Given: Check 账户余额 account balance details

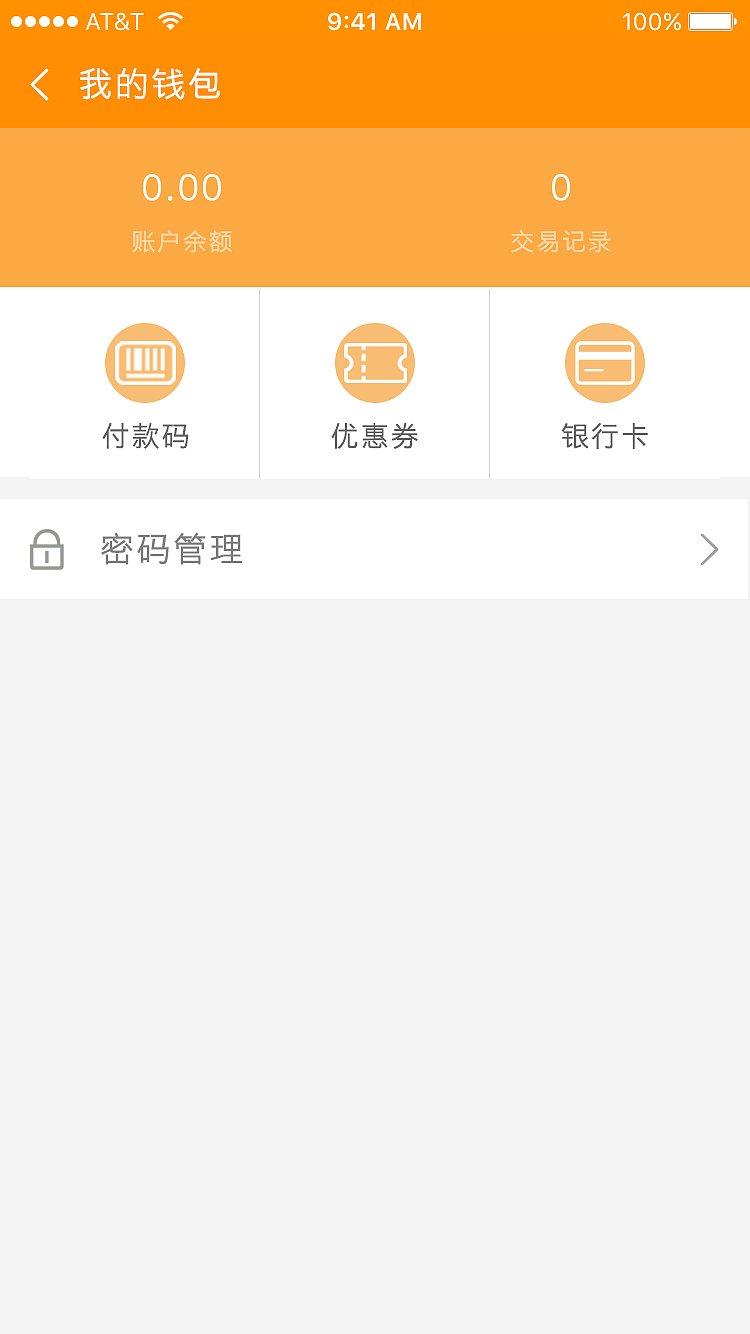Looking at the screenshot, I should click(x=181, y=241).
